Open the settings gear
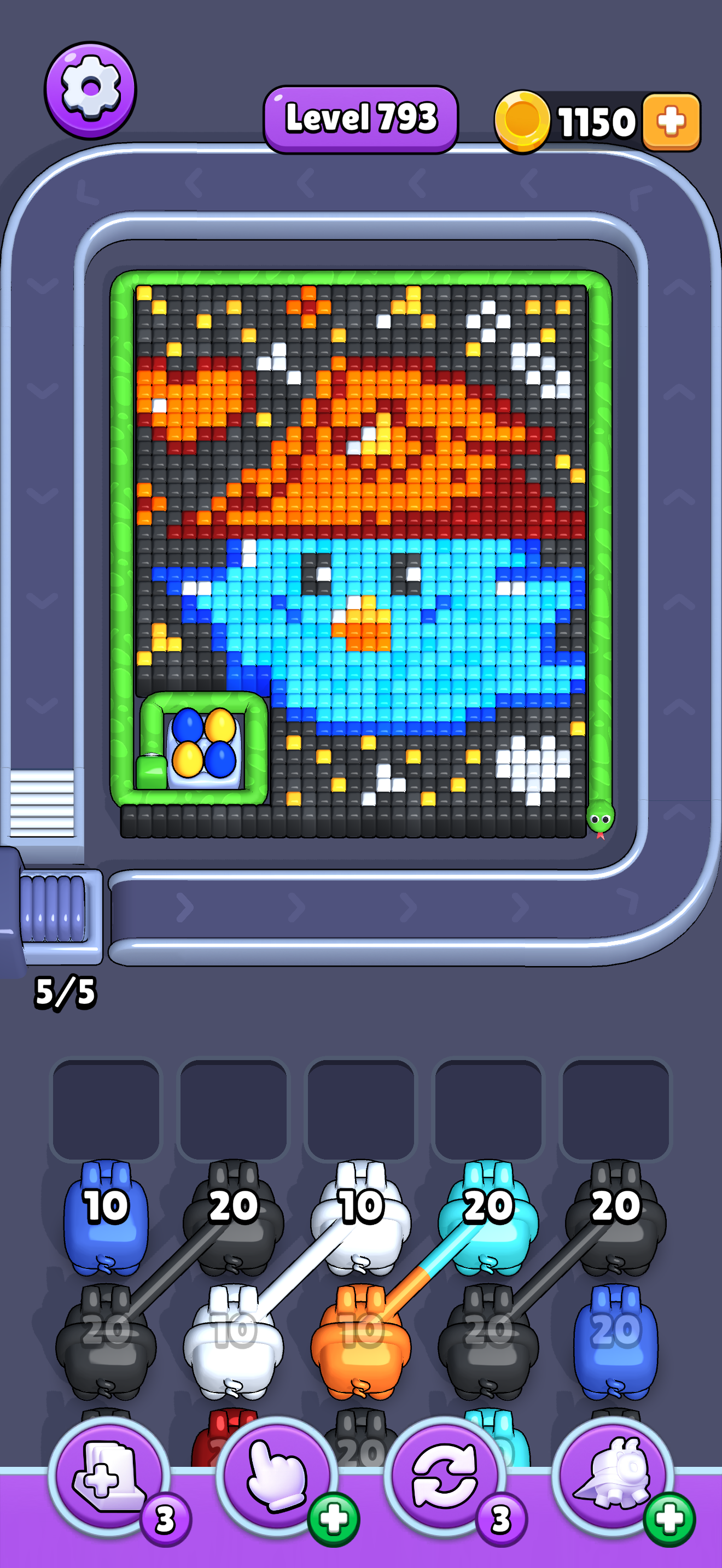Screen dimensions: 722x1568 pos(90,90)
